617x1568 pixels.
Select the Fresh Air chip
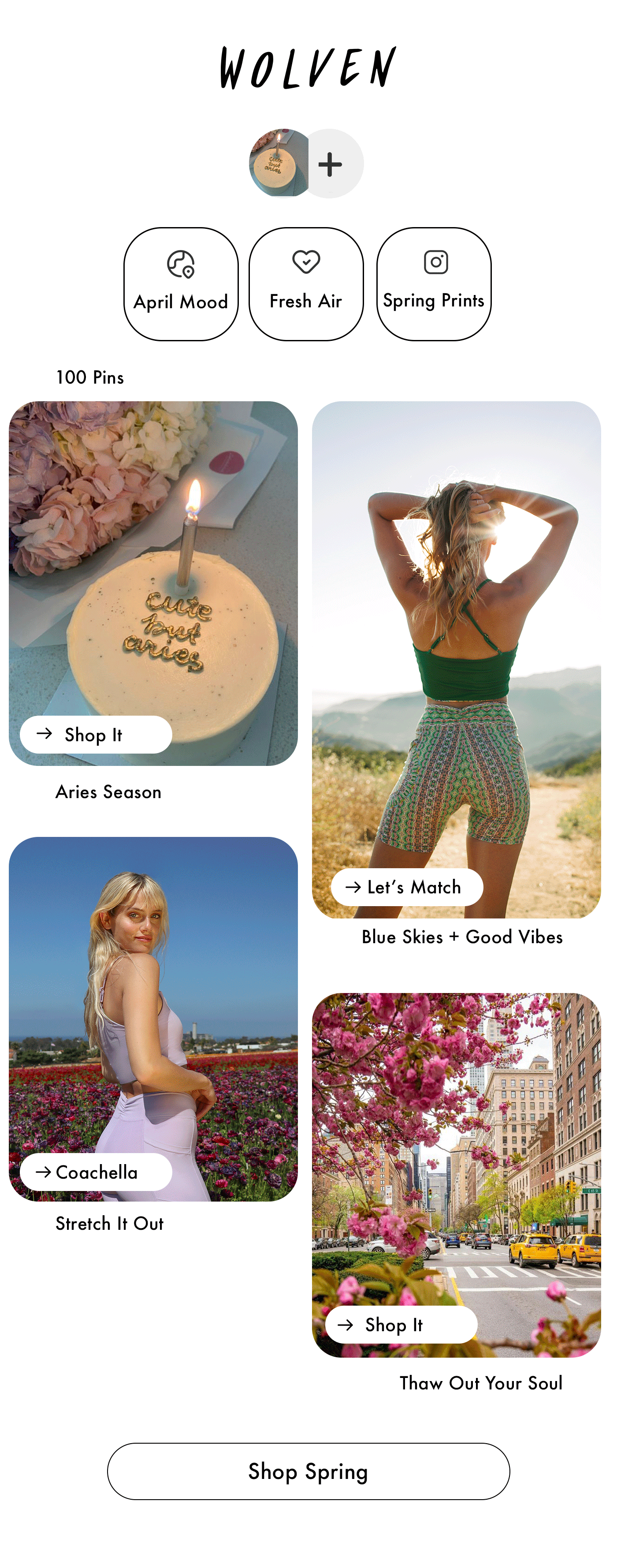point(305,284)
